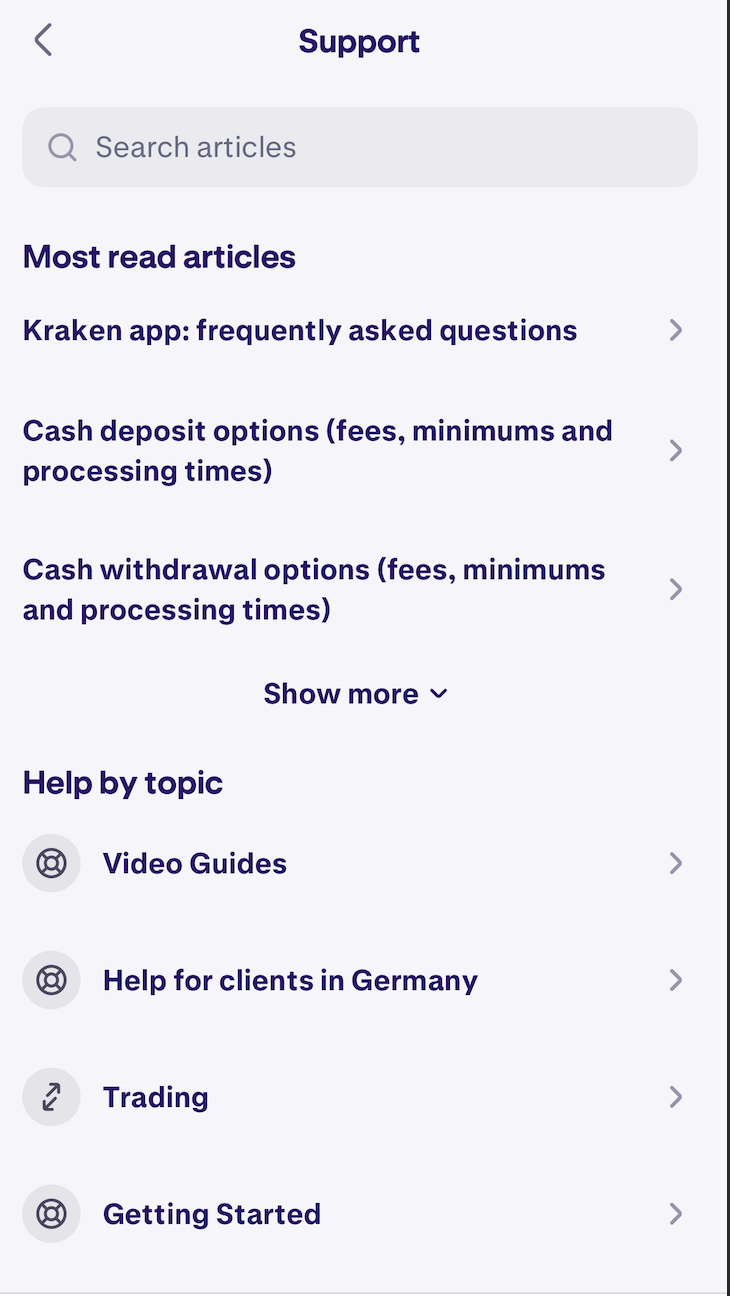Expand the list with Show more
The image size is (730, 1296).
356,694
